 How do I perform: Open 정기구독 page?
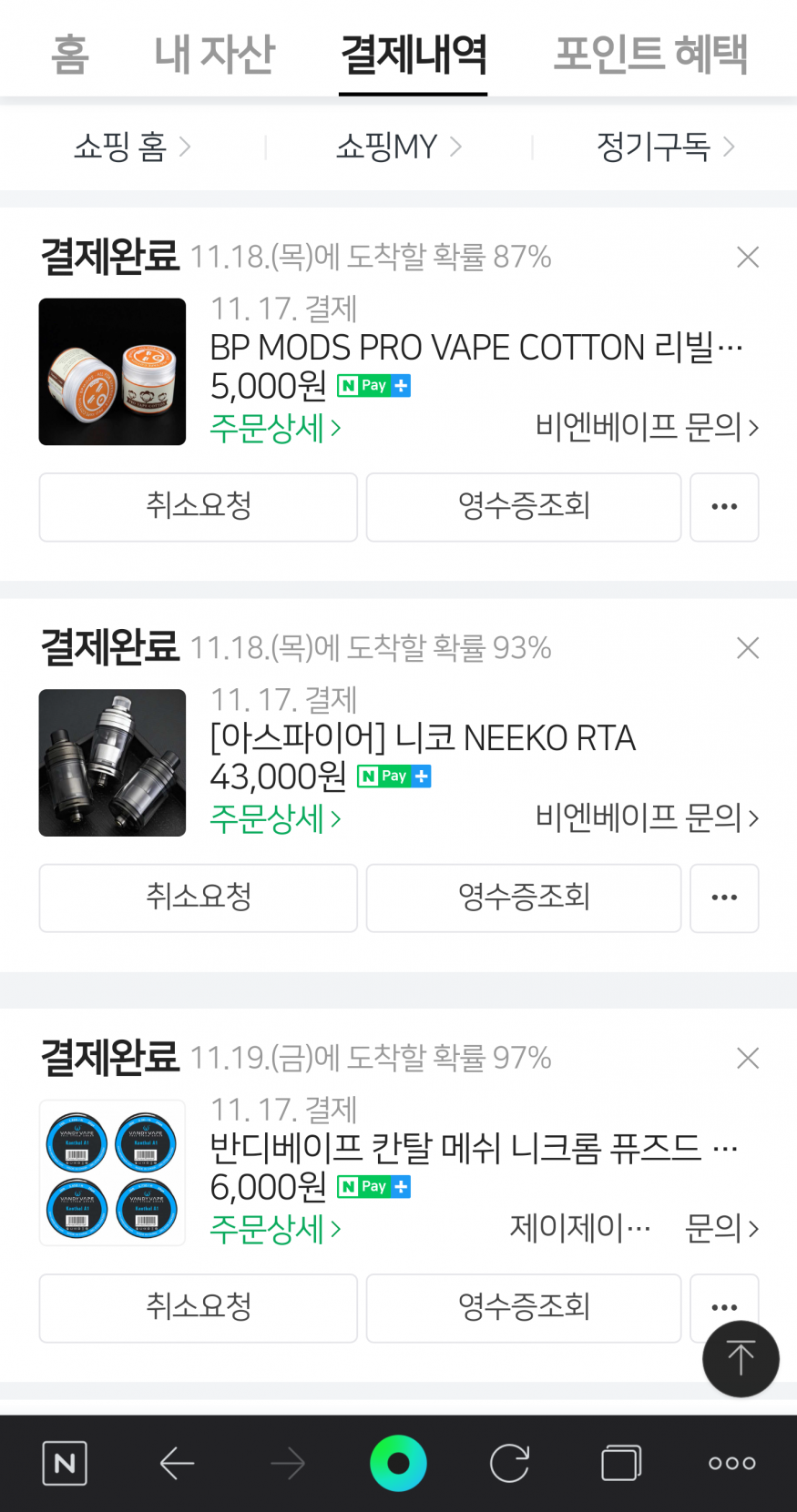[x=665, y=147]
